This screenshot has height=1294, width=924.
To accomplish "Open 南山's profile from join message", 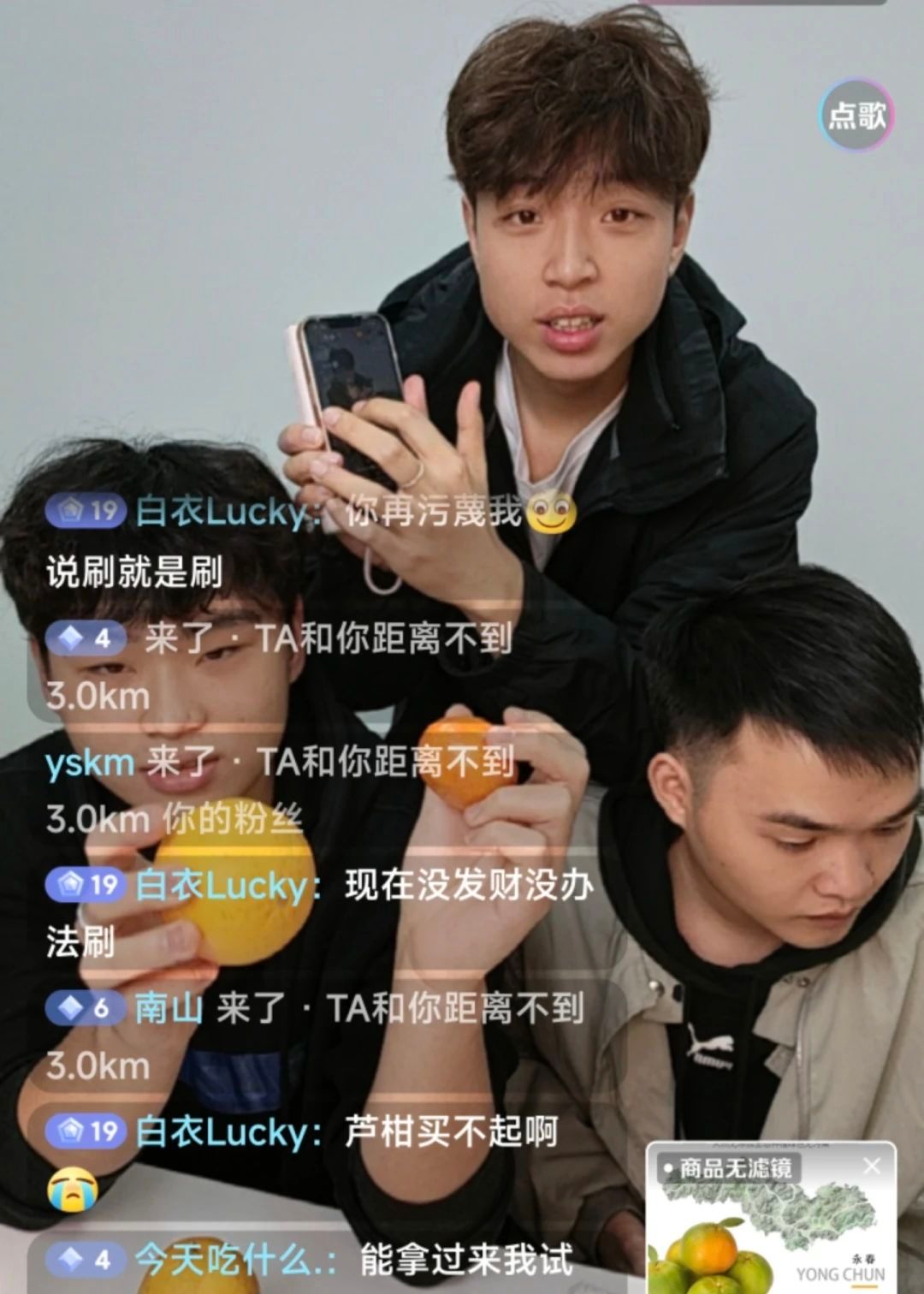I will (169, 1009).
